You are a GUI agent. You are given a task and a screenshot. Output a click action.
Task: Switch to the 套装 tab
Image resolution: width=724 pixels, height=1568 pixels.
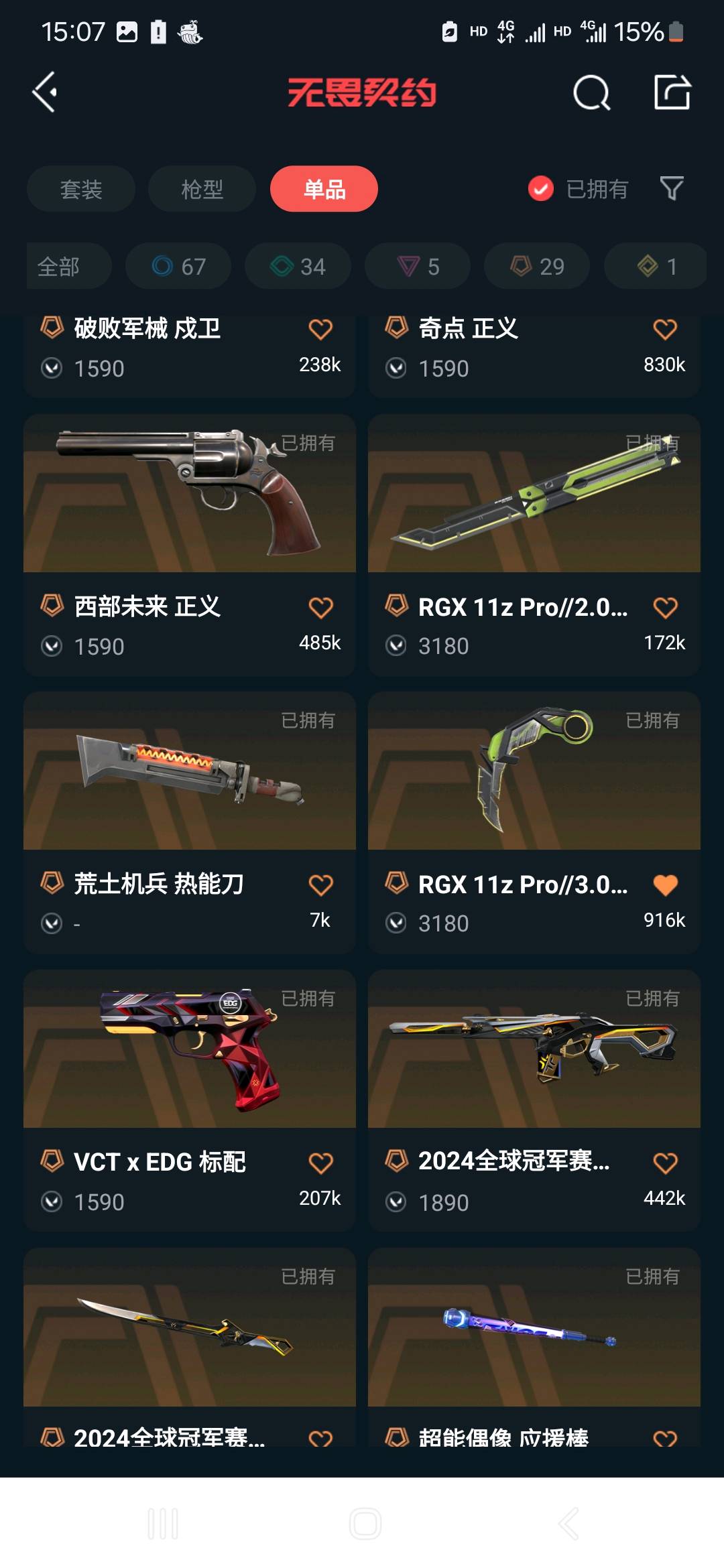click(x=81, y=189)
